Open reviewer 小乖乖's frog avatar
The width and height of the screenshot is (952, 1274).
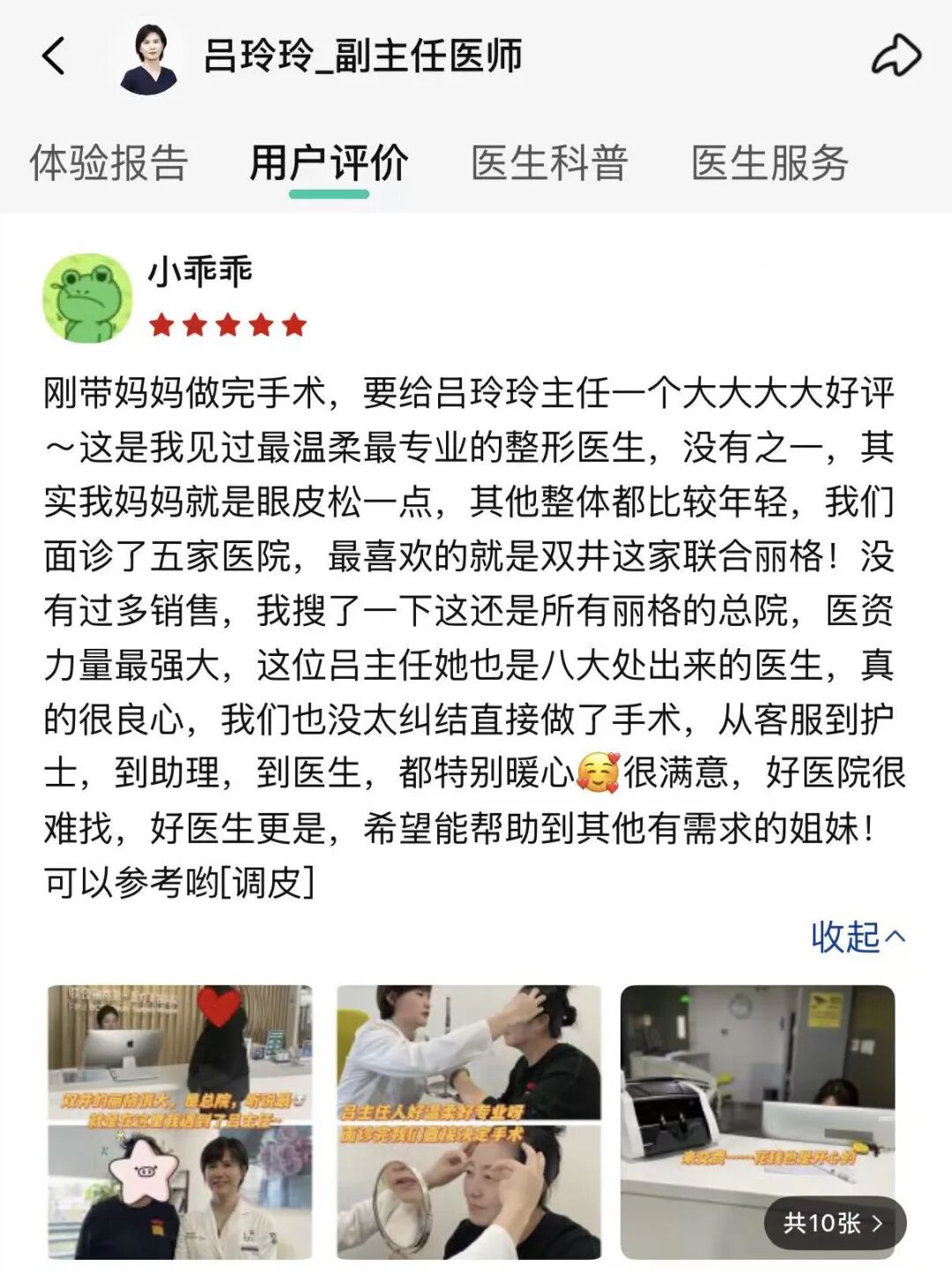point(87,298)
